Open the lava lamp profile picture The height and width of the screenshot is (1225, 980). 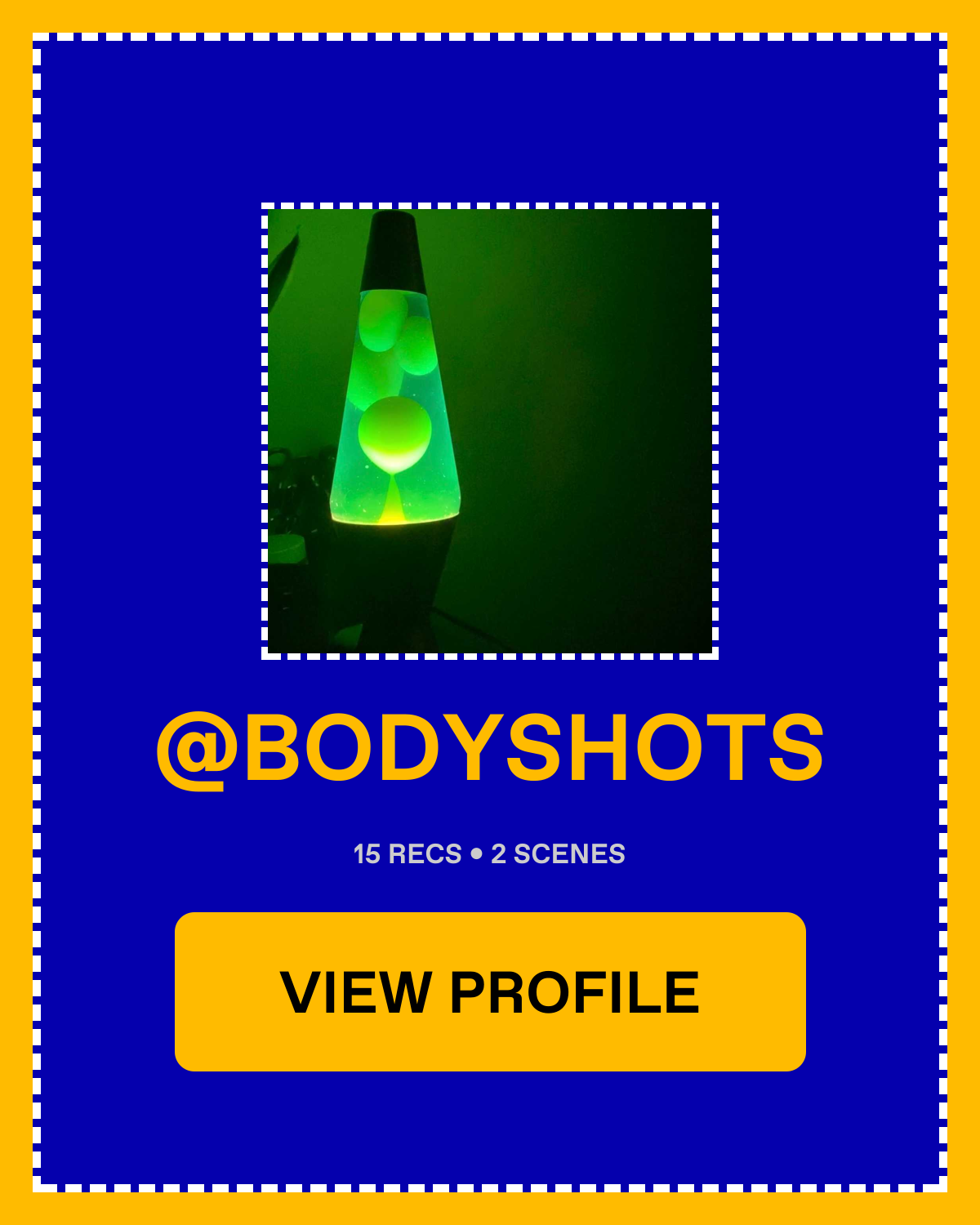pyautogui.click(x=490, y=431)
